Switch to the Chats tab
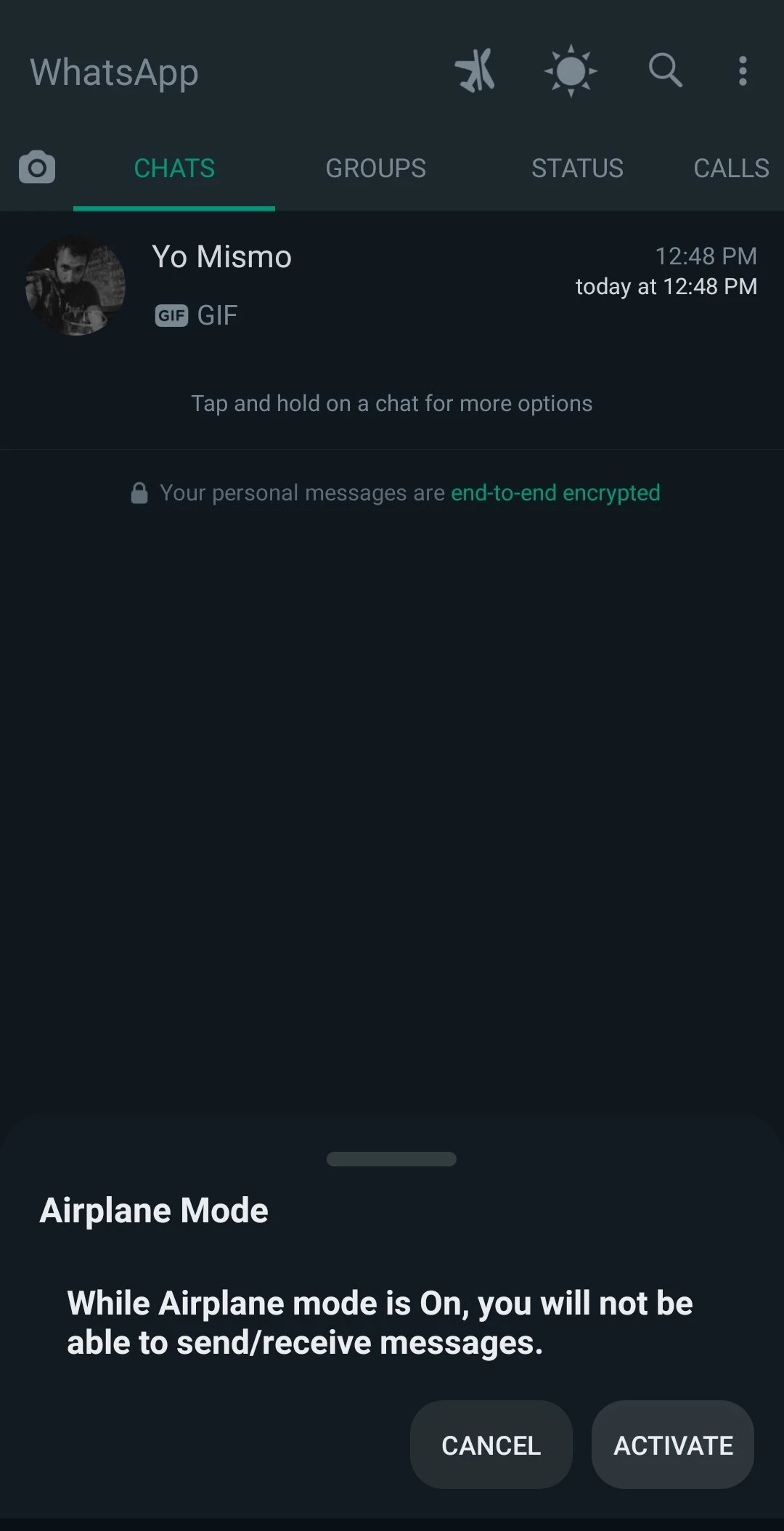Image resolution: width=784 pixels, height=1531 pixels. pyautogui.click(x=174, y=168)
